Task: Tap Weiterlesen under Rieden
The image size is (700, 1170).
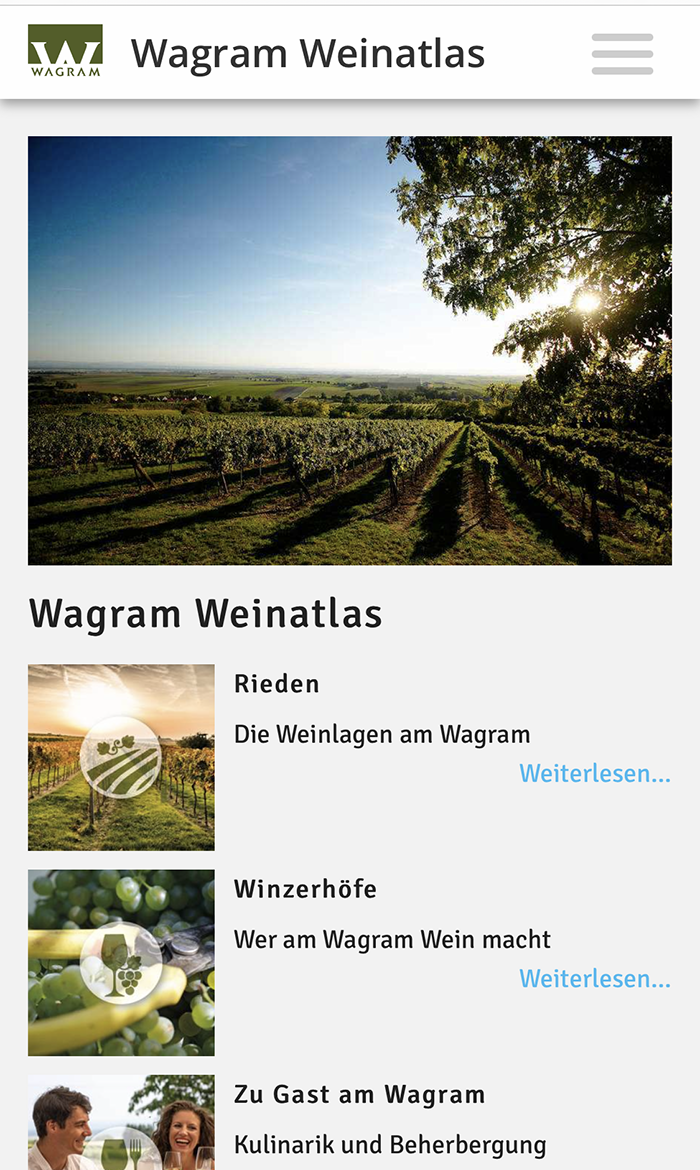Action: click(595, 773)
